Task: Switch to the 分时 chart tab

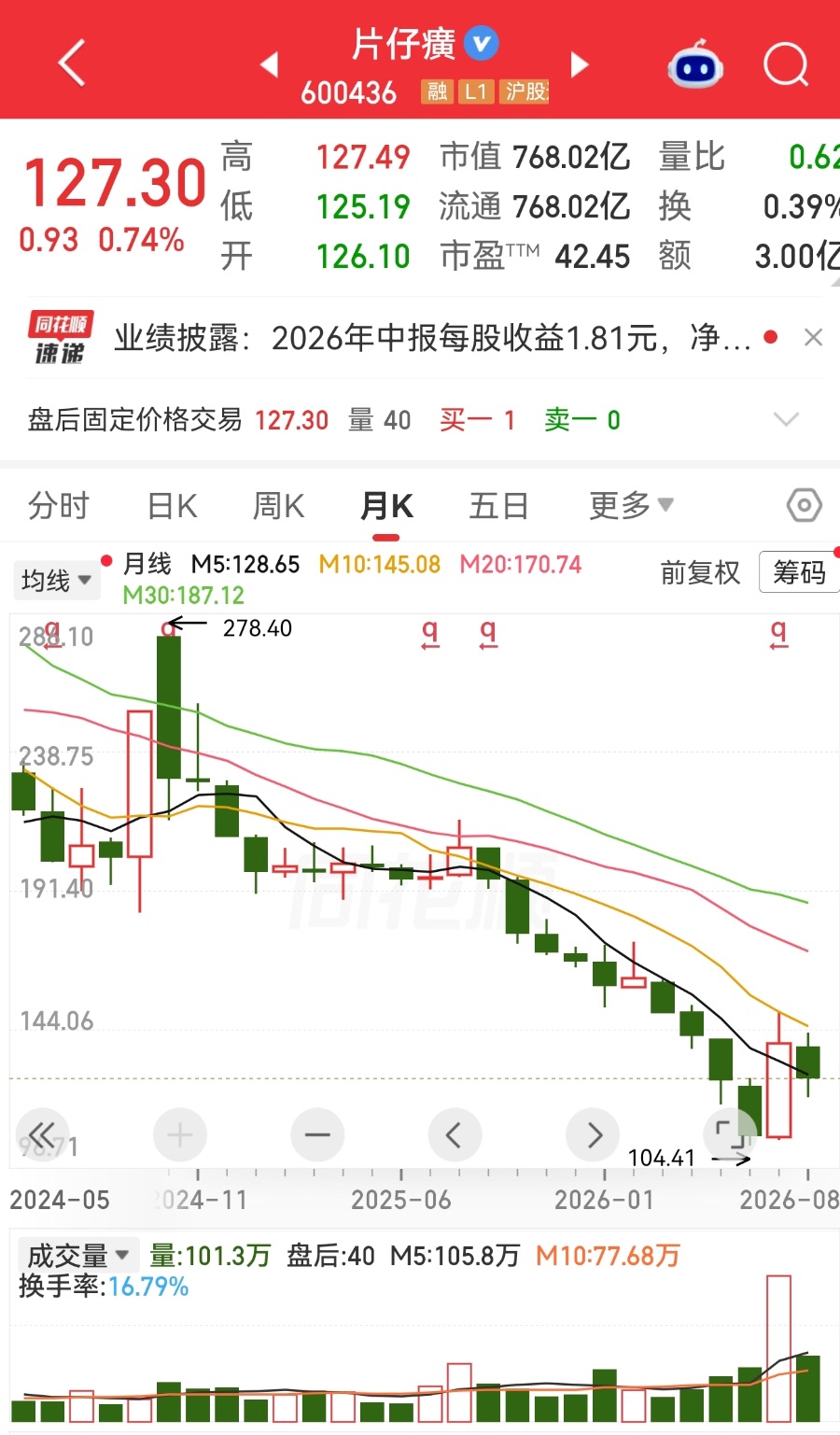Action: tap(59, 506)
